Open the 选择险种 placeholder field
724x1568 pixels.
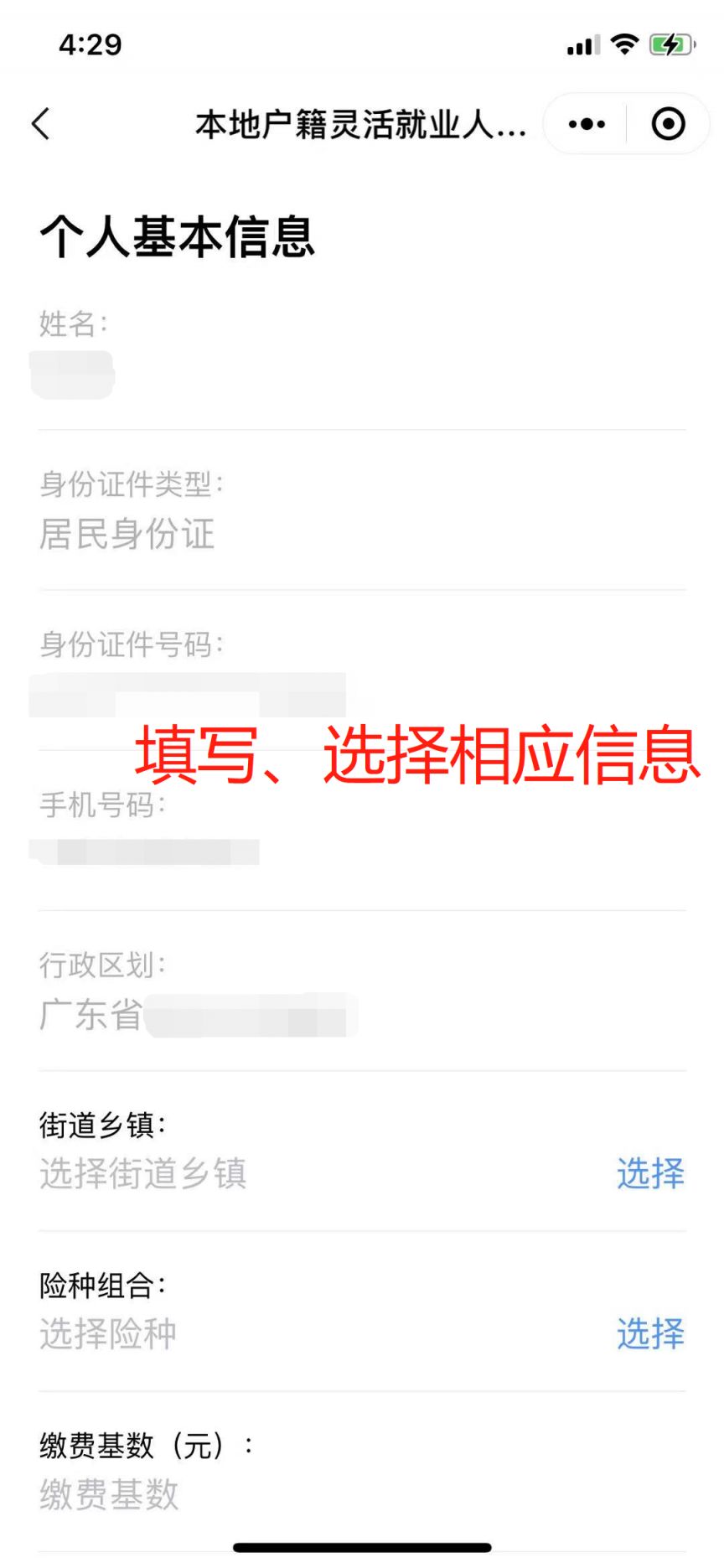(x=108, y=1333)
